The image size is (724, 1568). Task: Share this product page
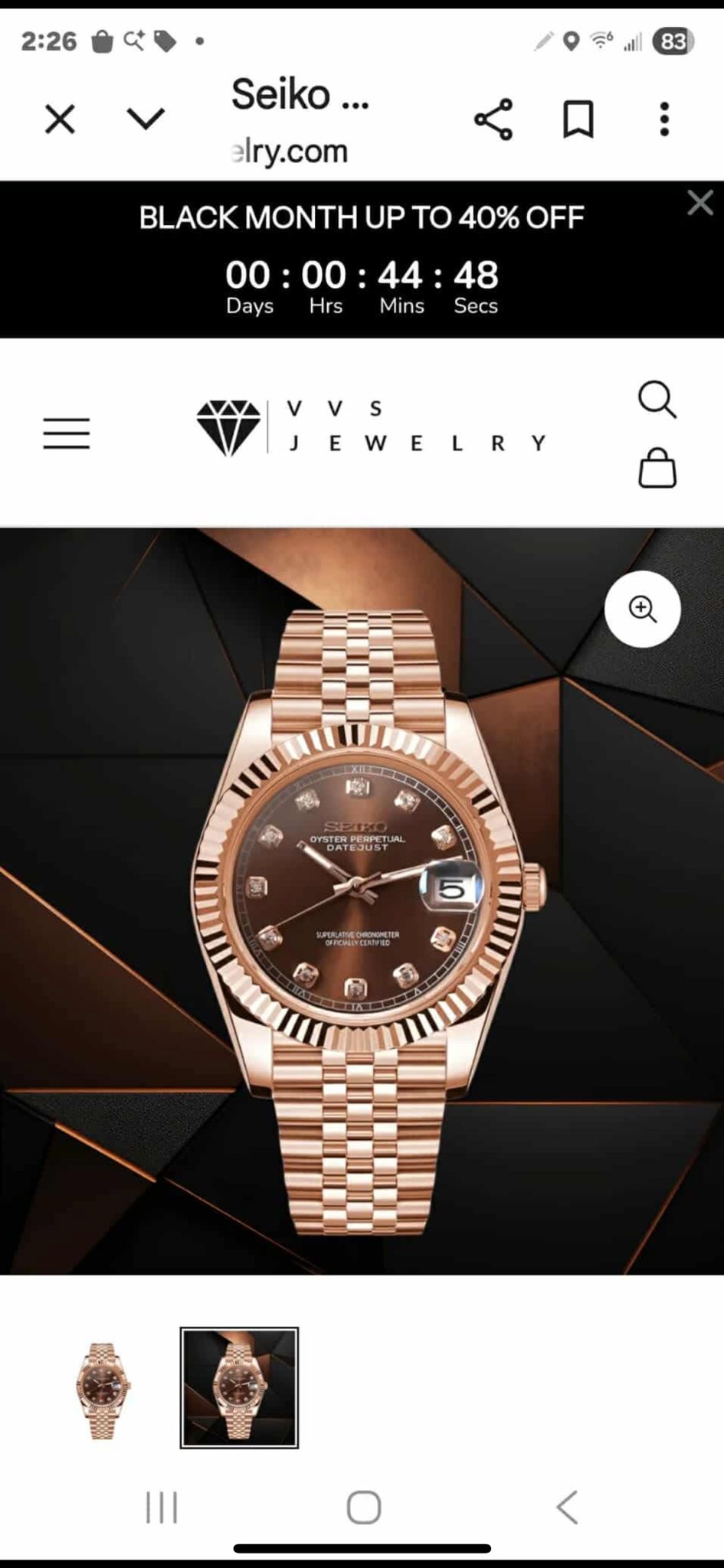[493, 119]
